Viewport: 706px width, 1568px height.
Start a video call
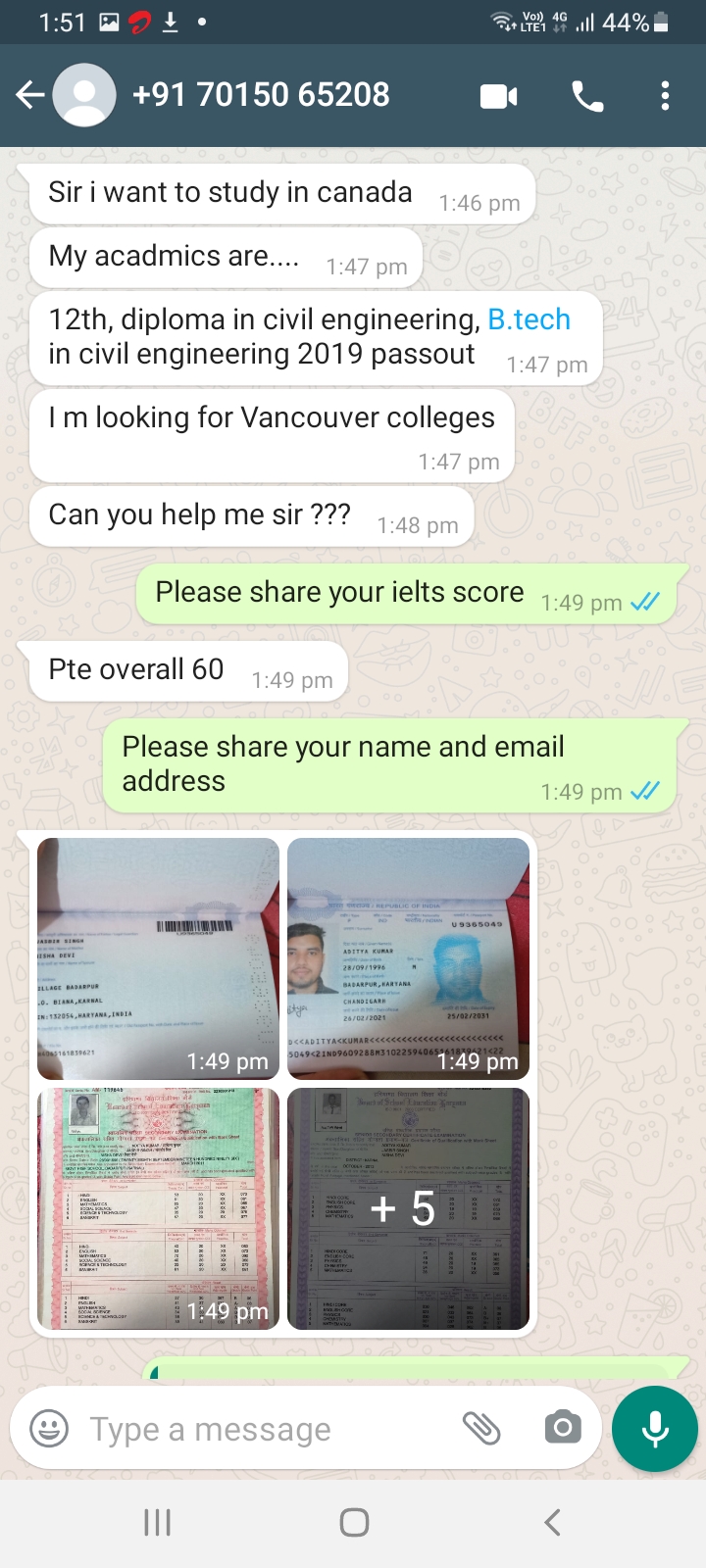(x=499, y=96)
